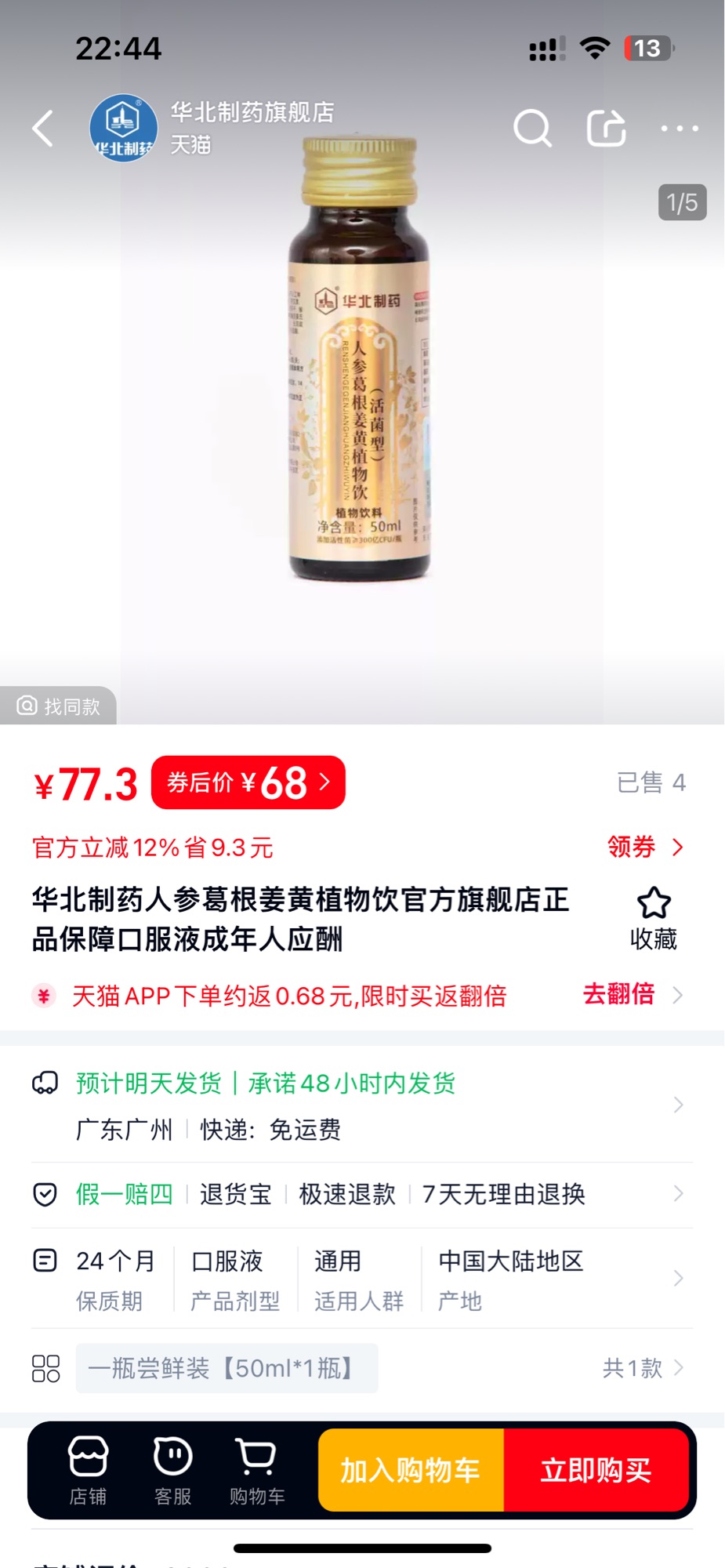Open 去翻倍 cashback offer
Screen dimensions: 725x1568
point(632,994)
